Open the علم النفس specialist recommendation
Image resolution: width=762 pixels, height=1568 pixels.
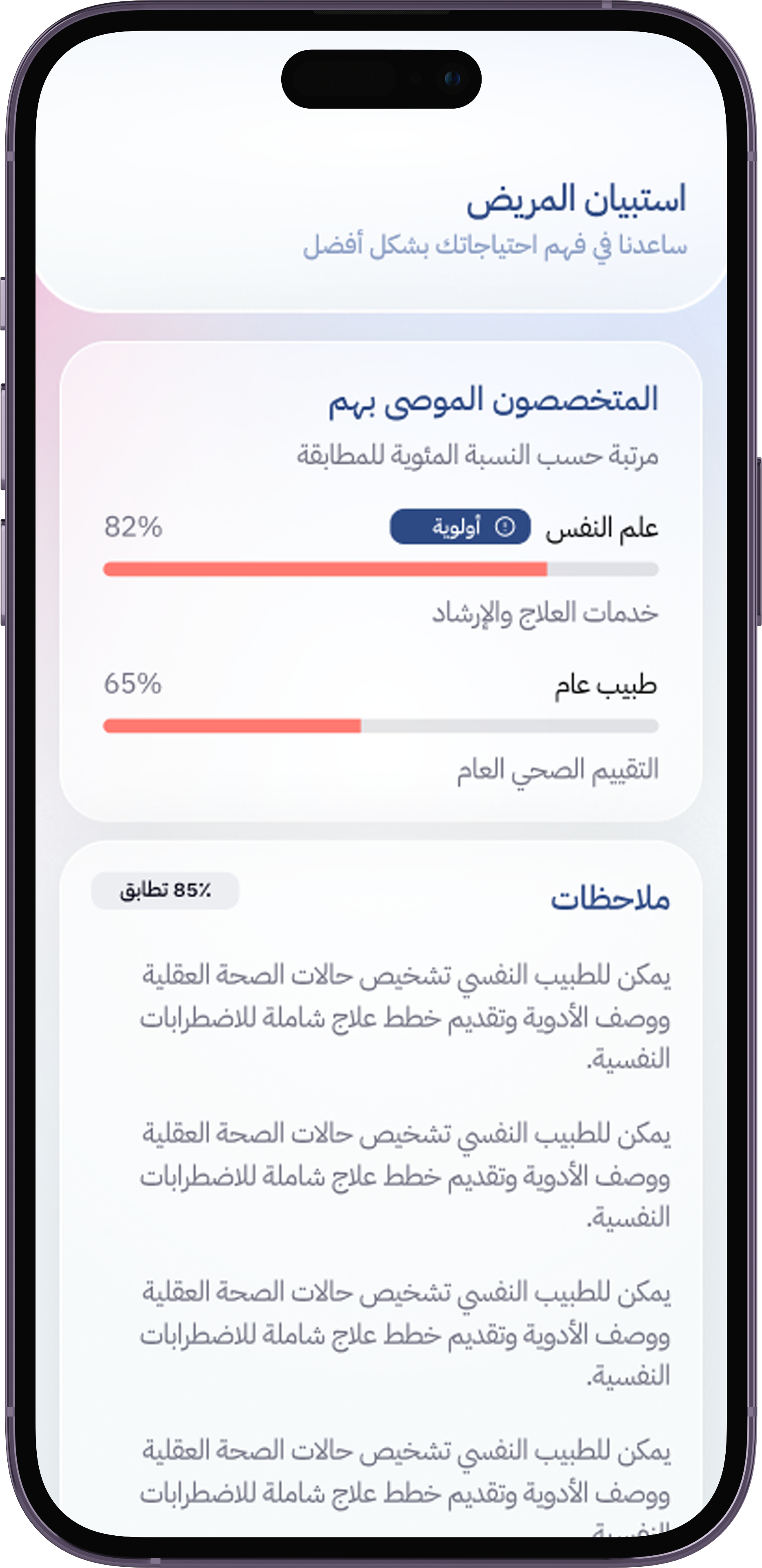click(x=601, y=528)
